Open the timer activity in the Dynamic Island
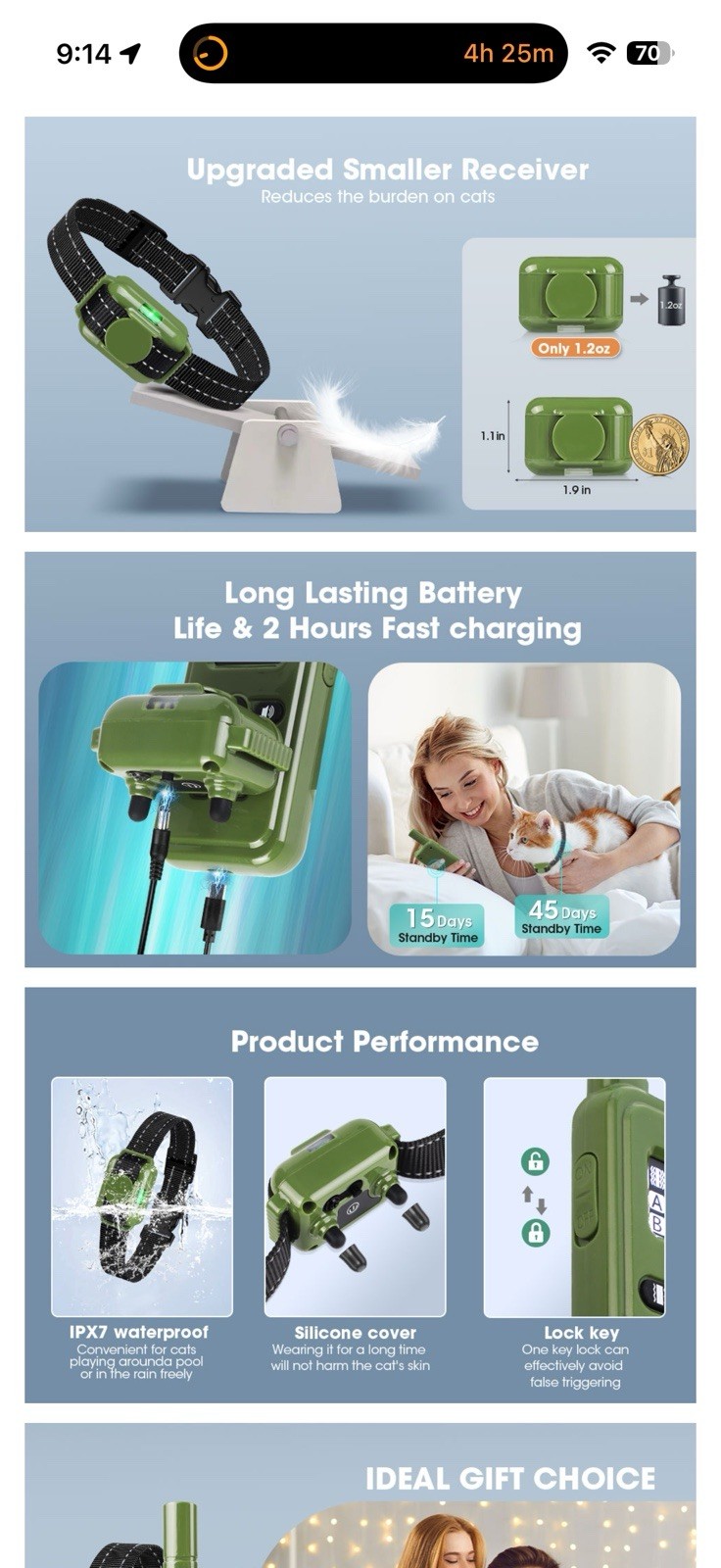The width and height of the screenshot is (721, 1568). coord(372,53)
